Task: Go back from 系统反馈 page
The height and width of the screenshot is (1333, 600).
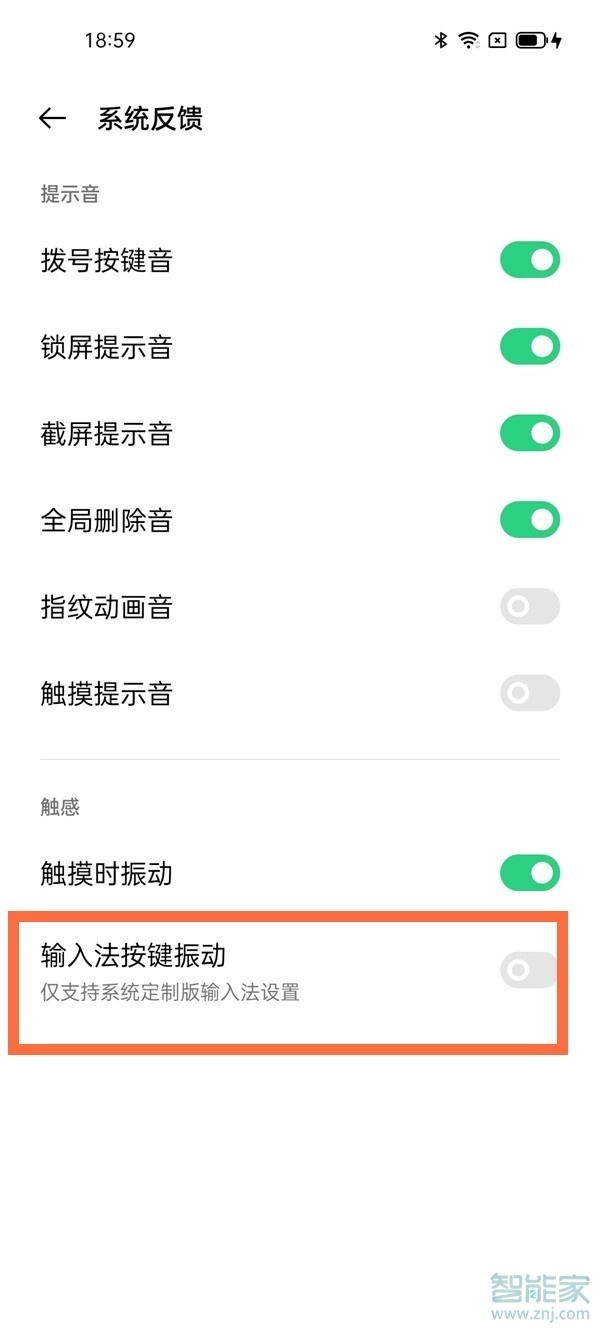Action: 52,119
